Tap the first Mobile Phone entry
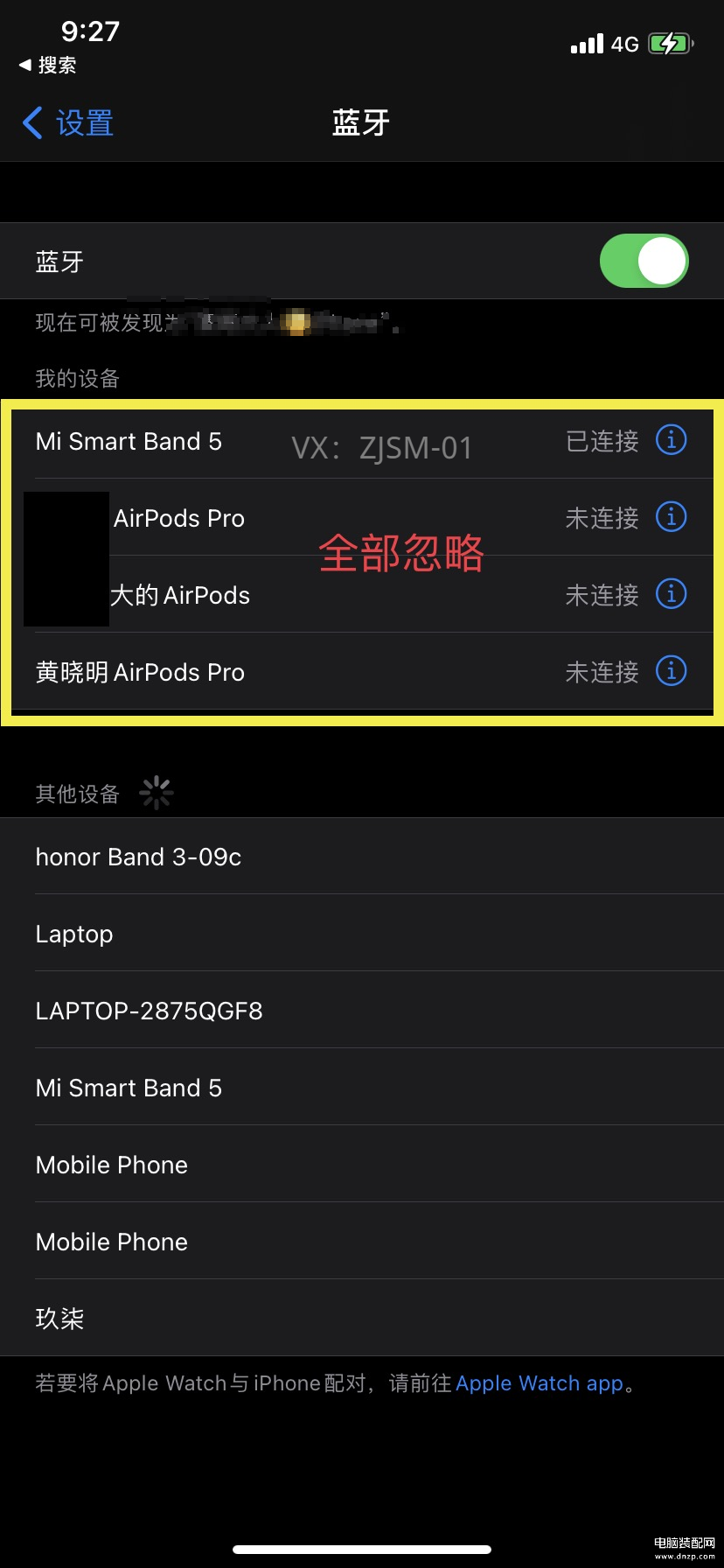724x1568 pixels. [111, 1165]
